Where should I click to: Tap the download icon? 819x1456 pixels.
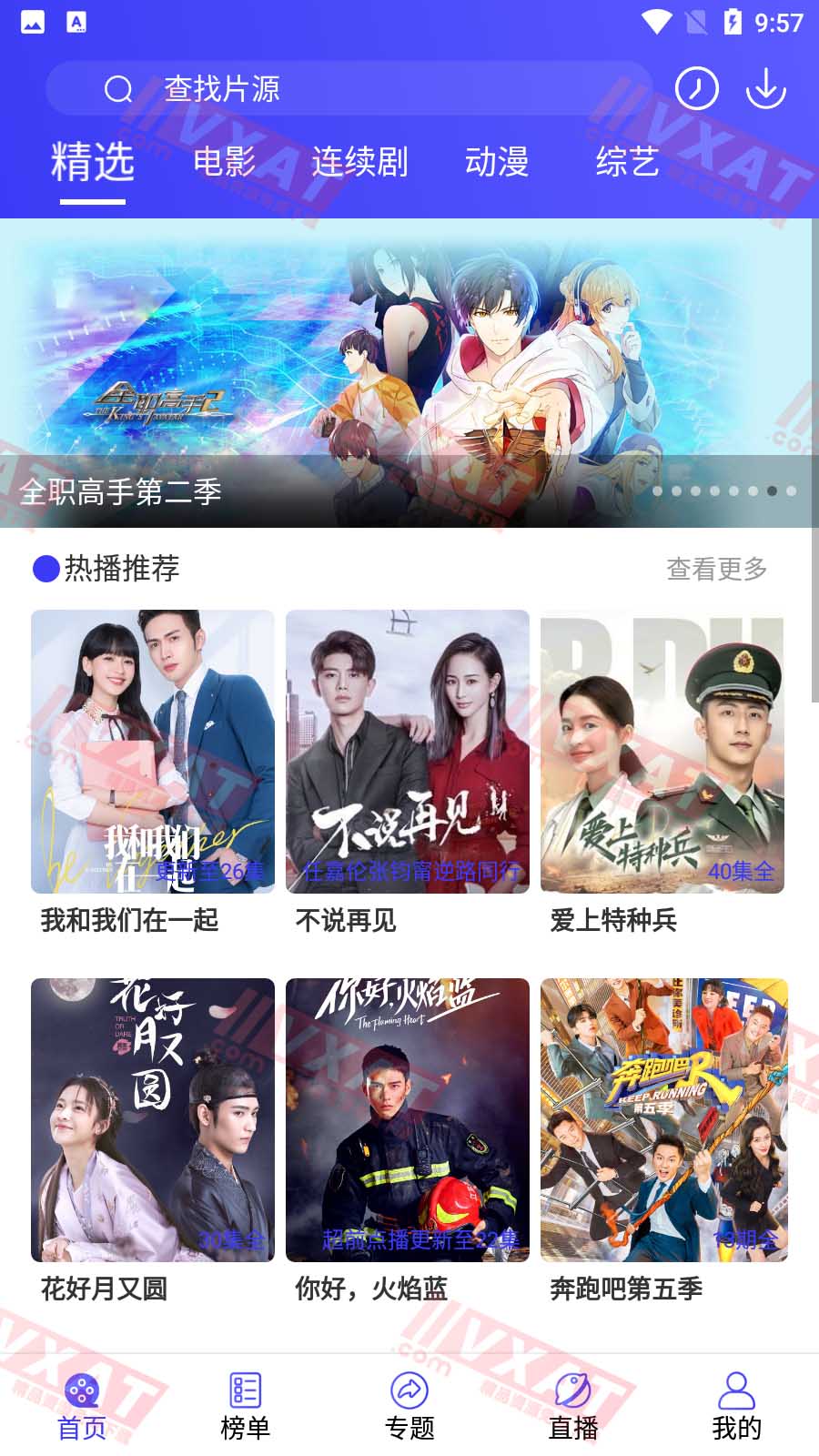[x=766, y=88]
